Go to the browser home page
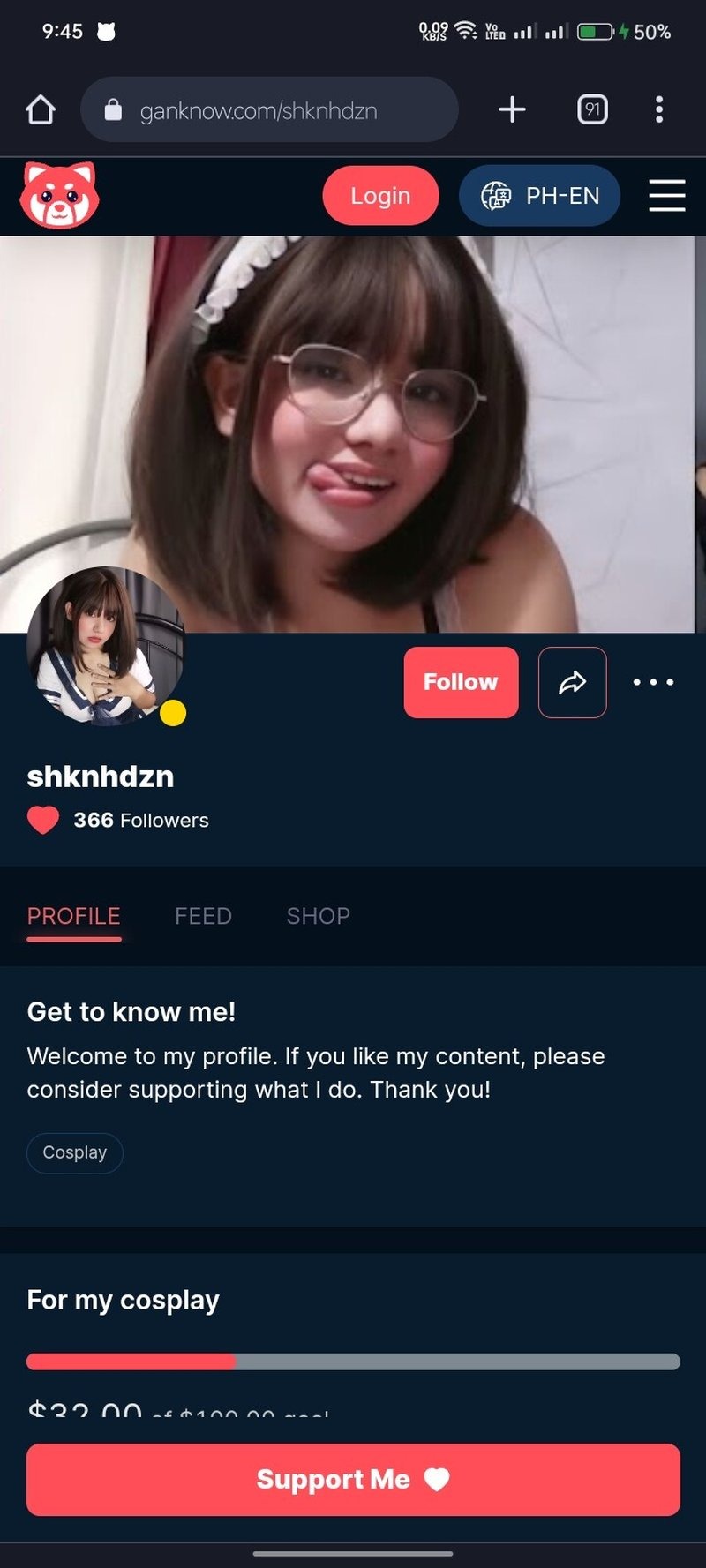The width and height of the screenshot is (706, 1568). 41,110
